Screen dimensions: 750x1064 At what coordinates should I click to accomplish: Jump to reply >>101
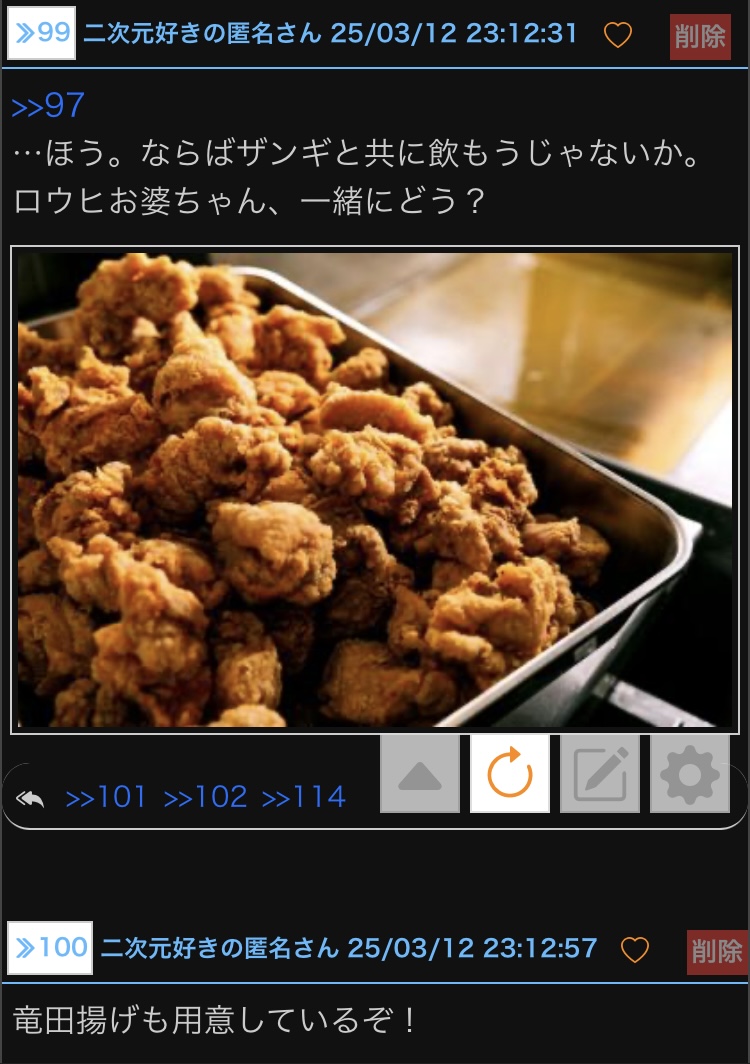pyautogui.click(x=106, y=797)
